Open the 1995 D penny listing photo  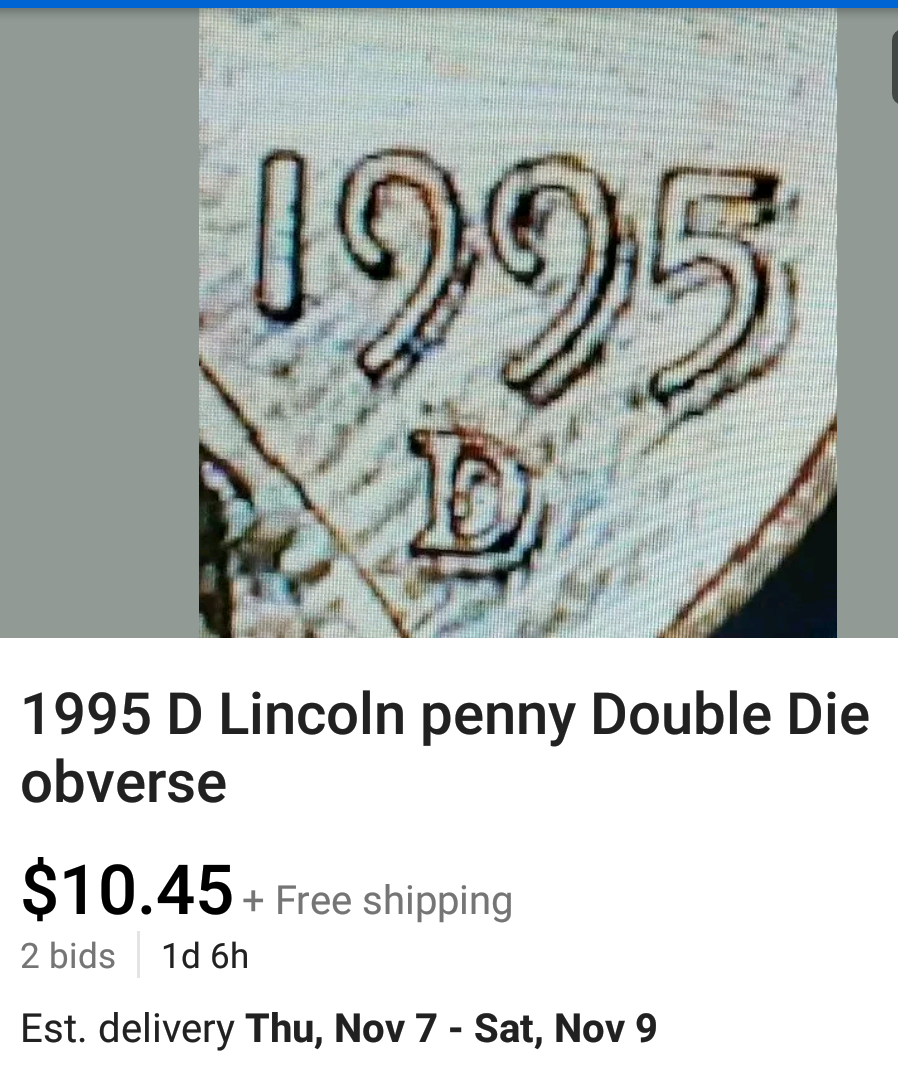tap(517, 322)
